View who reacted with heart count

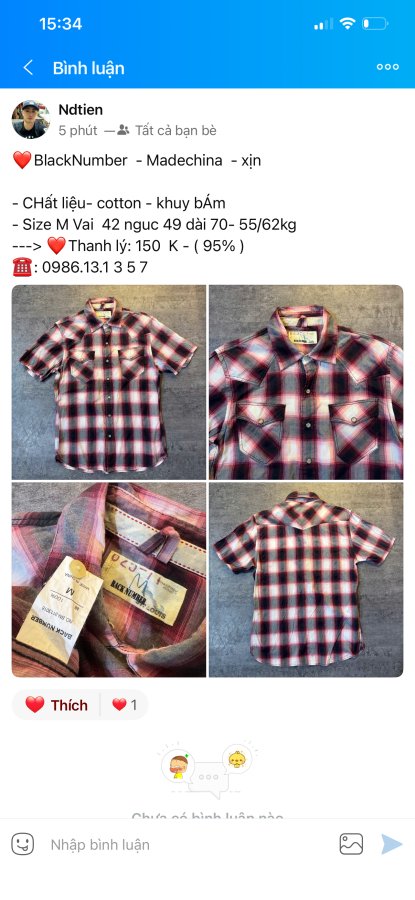[125, 705]
